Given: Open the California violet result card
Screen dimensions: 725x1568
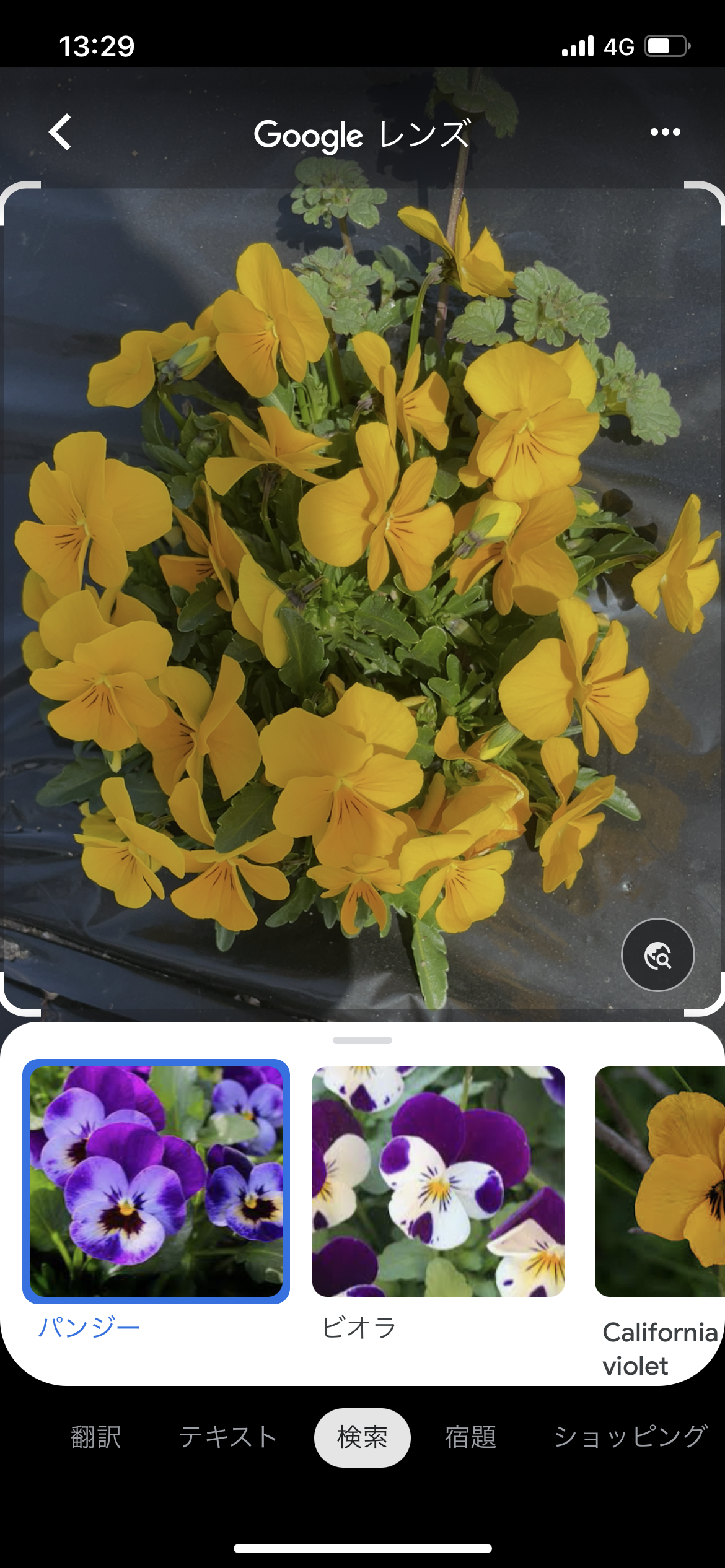Looking at the screenshot, I should pos(659,1182).
